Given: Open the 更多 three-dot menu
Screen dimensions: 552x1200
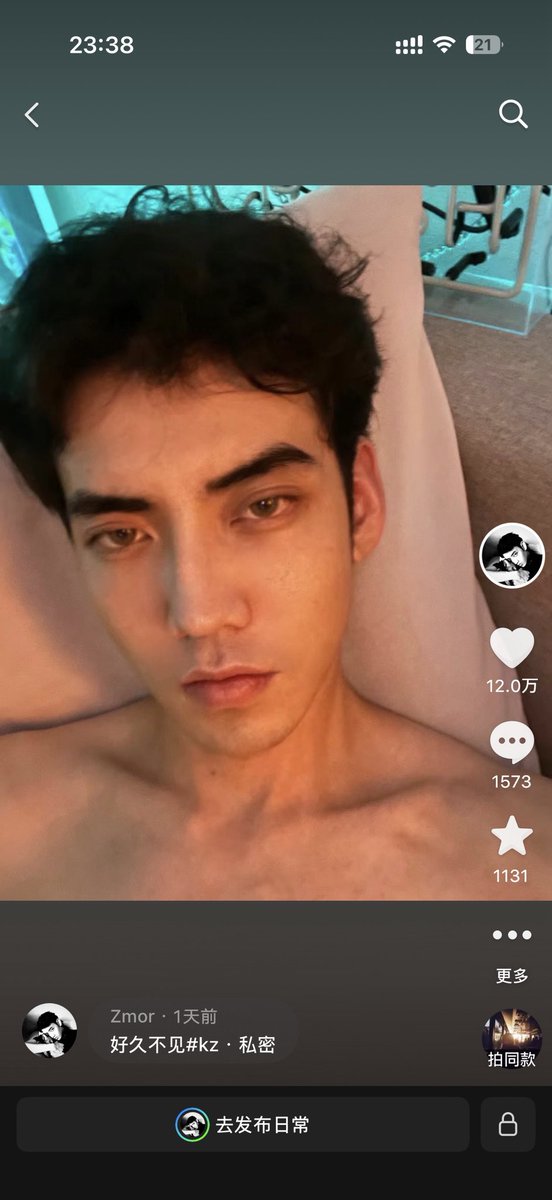Looking at the screenshot, I should click(x=512, y=935).
